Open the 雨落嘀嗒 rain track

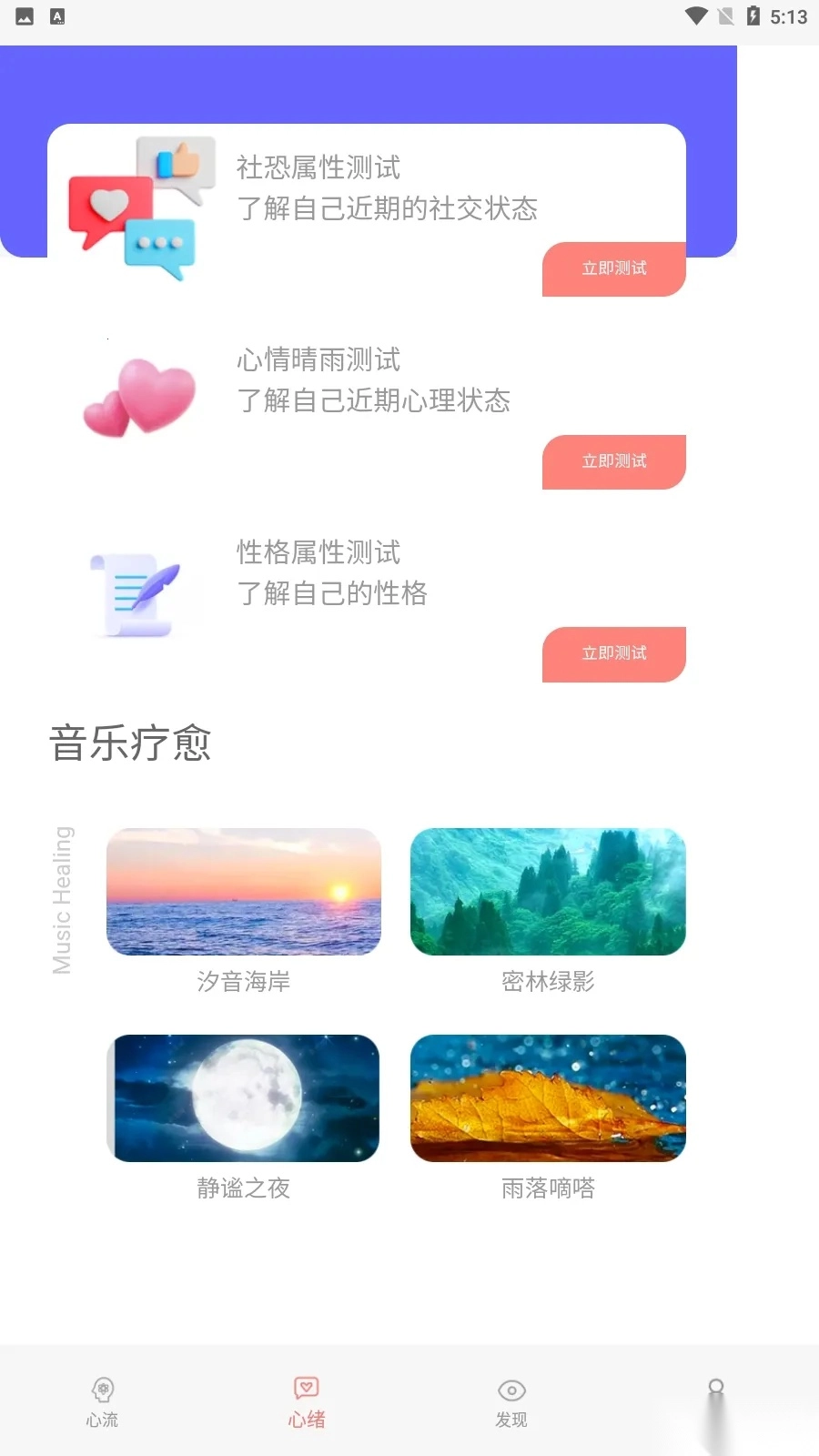pos(547,1097)
